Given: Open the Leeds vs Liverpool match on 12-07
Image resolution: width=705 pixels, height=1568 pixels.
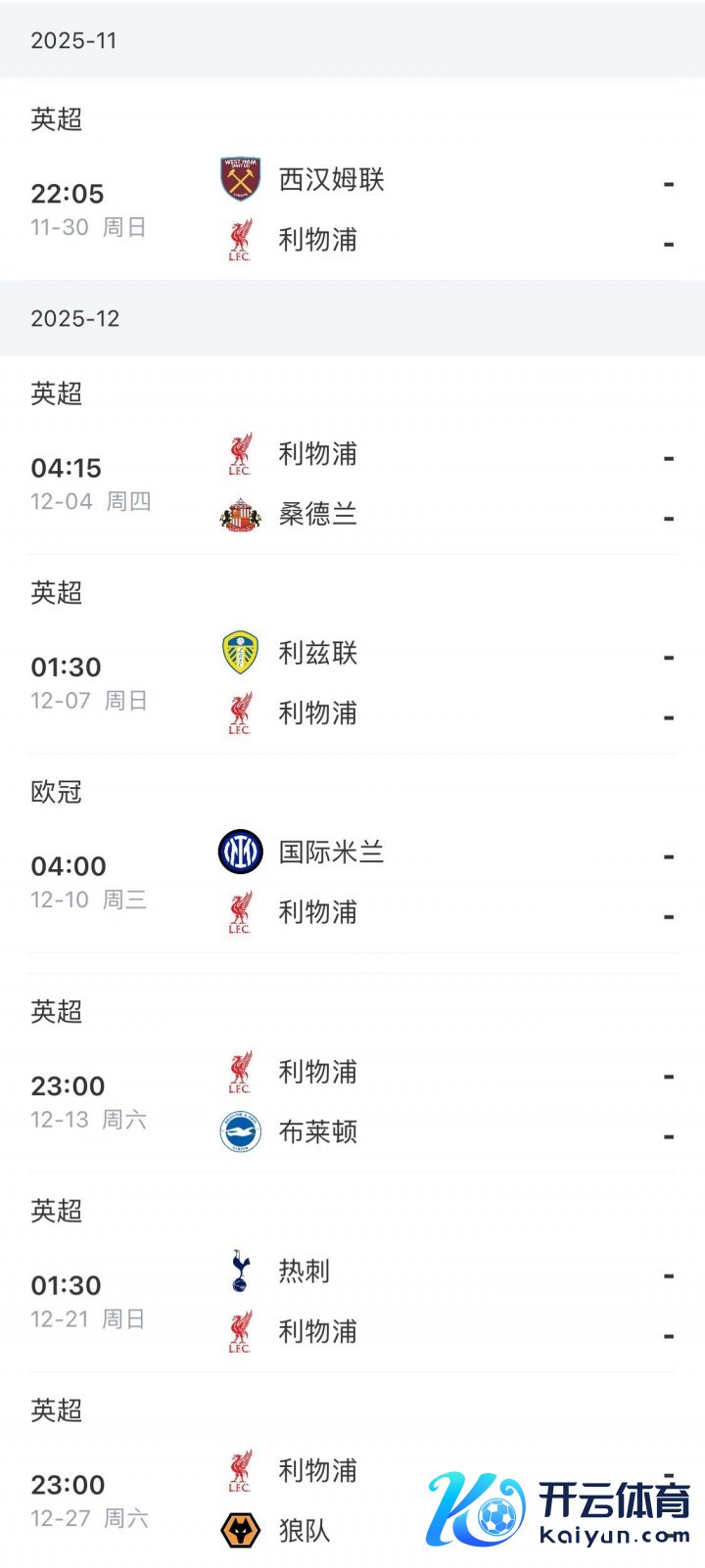Looking at the screenshot, I should [352, 683].
